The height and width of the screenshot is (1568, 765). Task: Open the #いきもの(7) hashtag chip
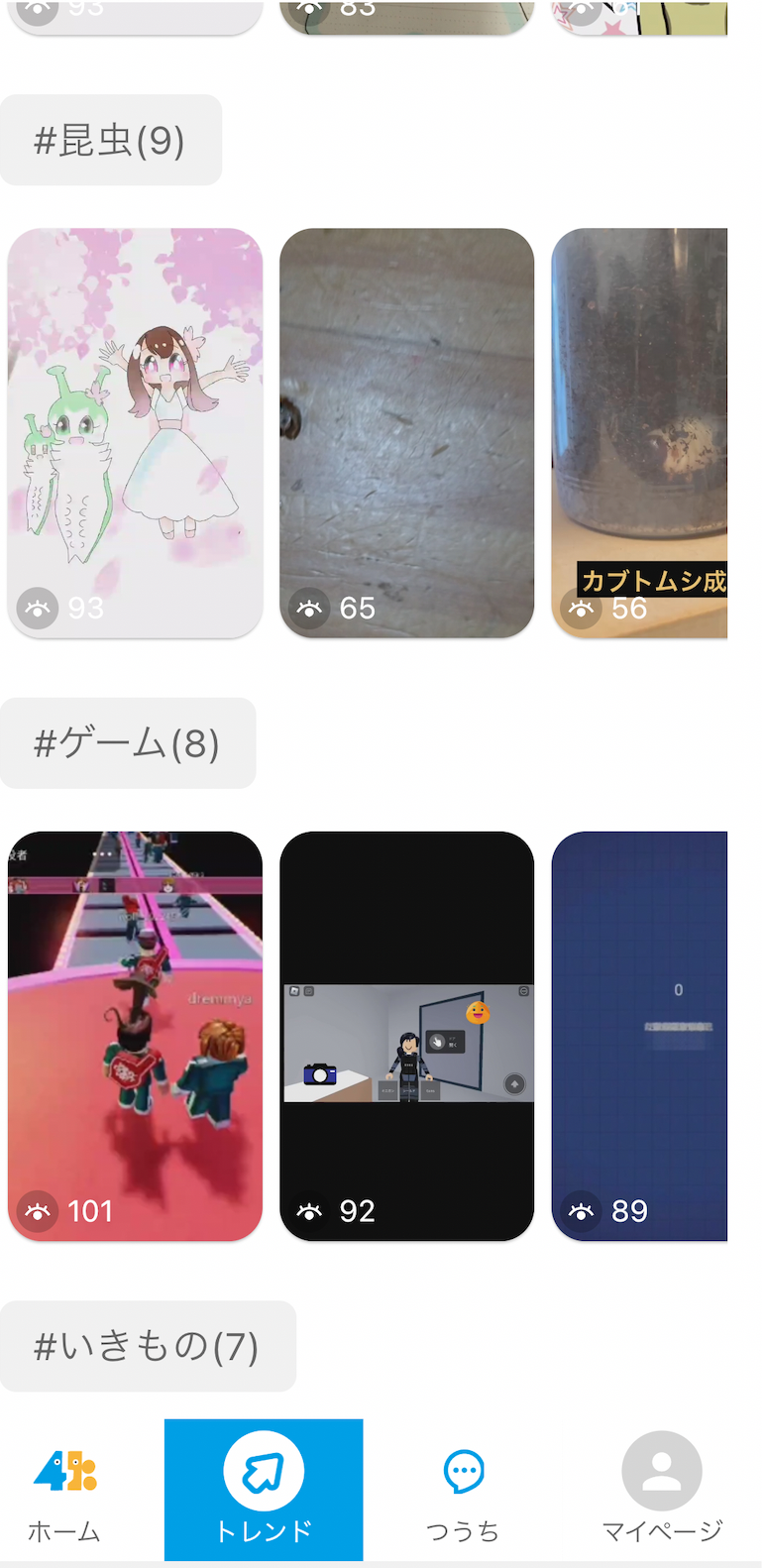[147, 1345]
